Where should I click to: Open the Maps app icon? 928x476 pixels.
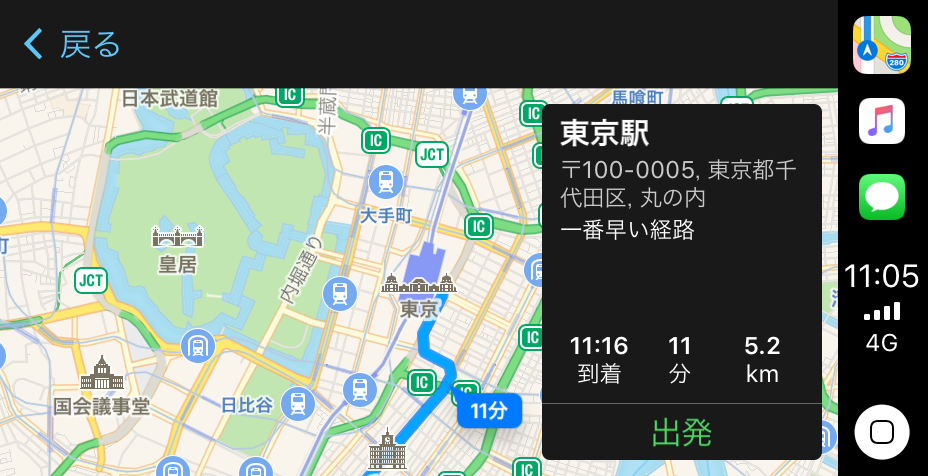881,45
